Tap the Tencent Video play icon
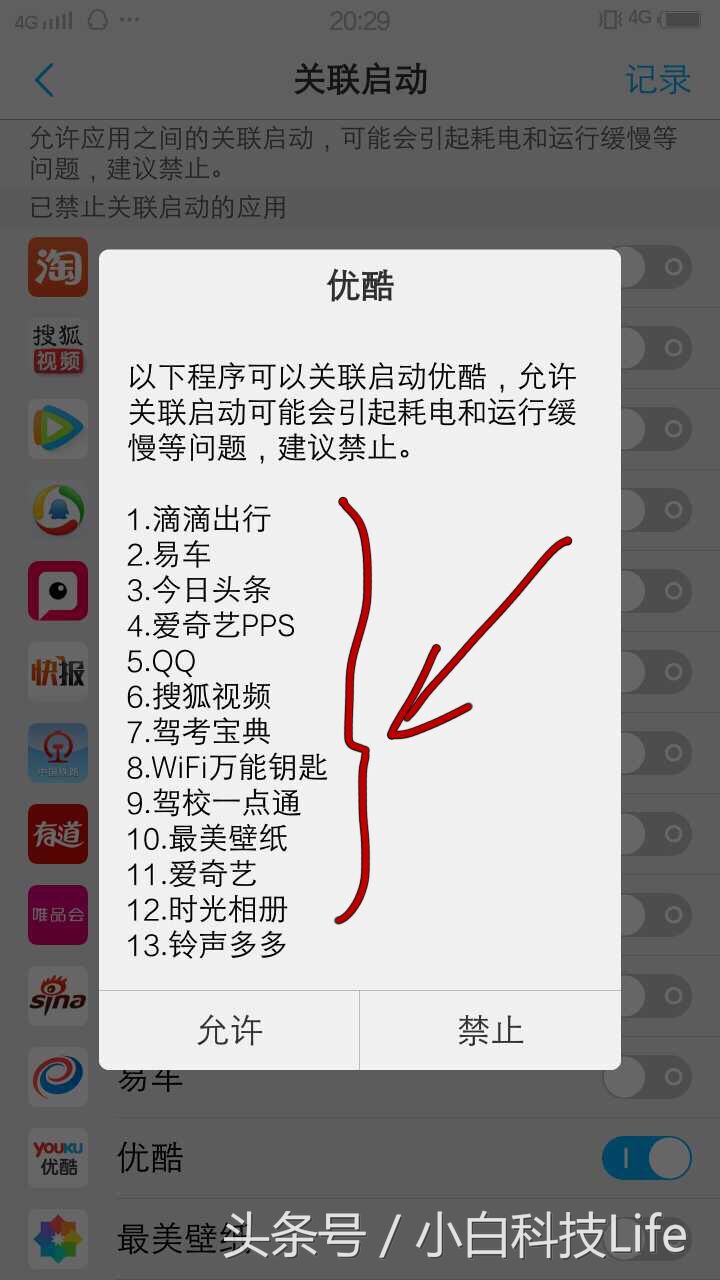 [58, 429]
